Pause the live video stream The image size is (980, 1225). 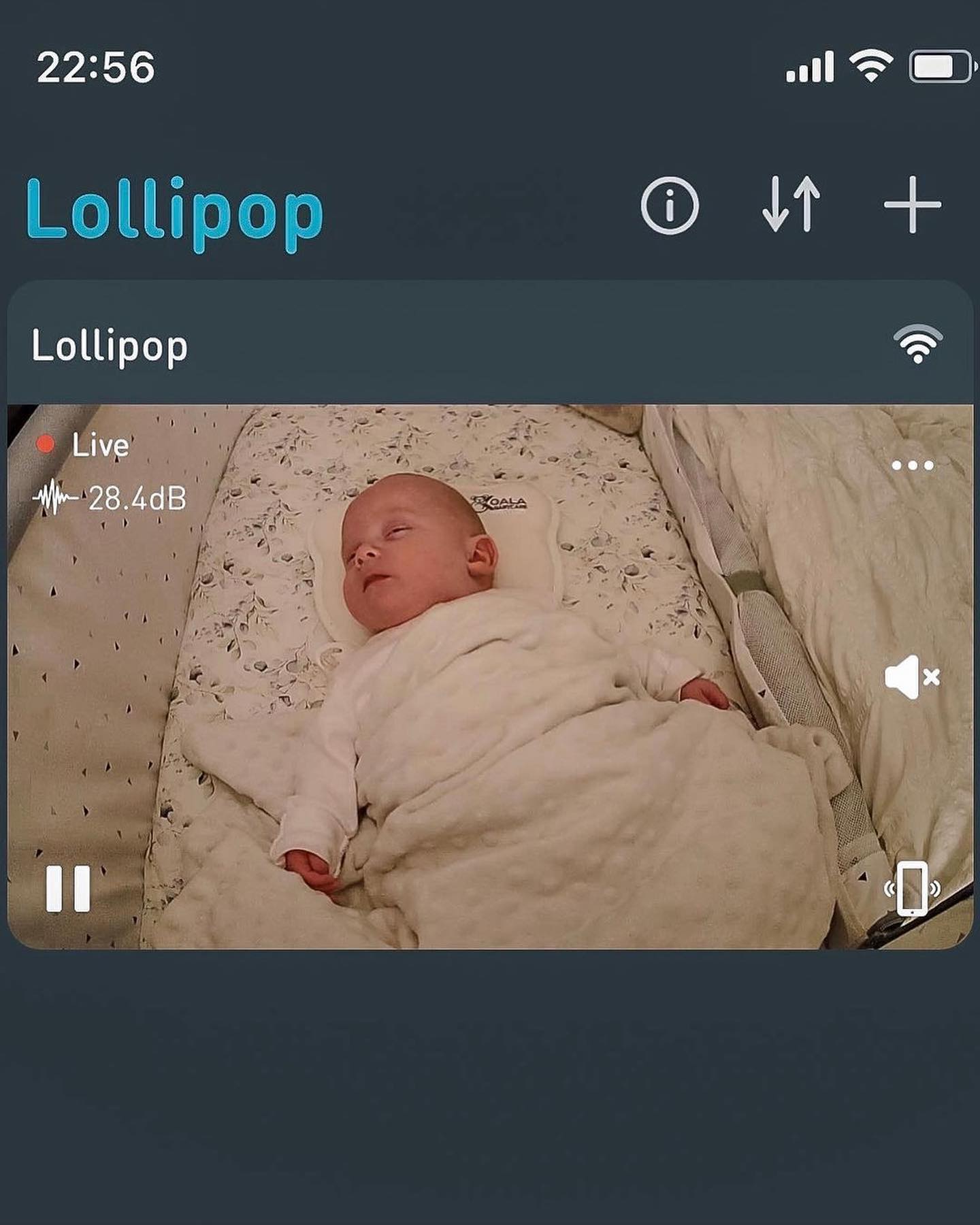(68, 888)
